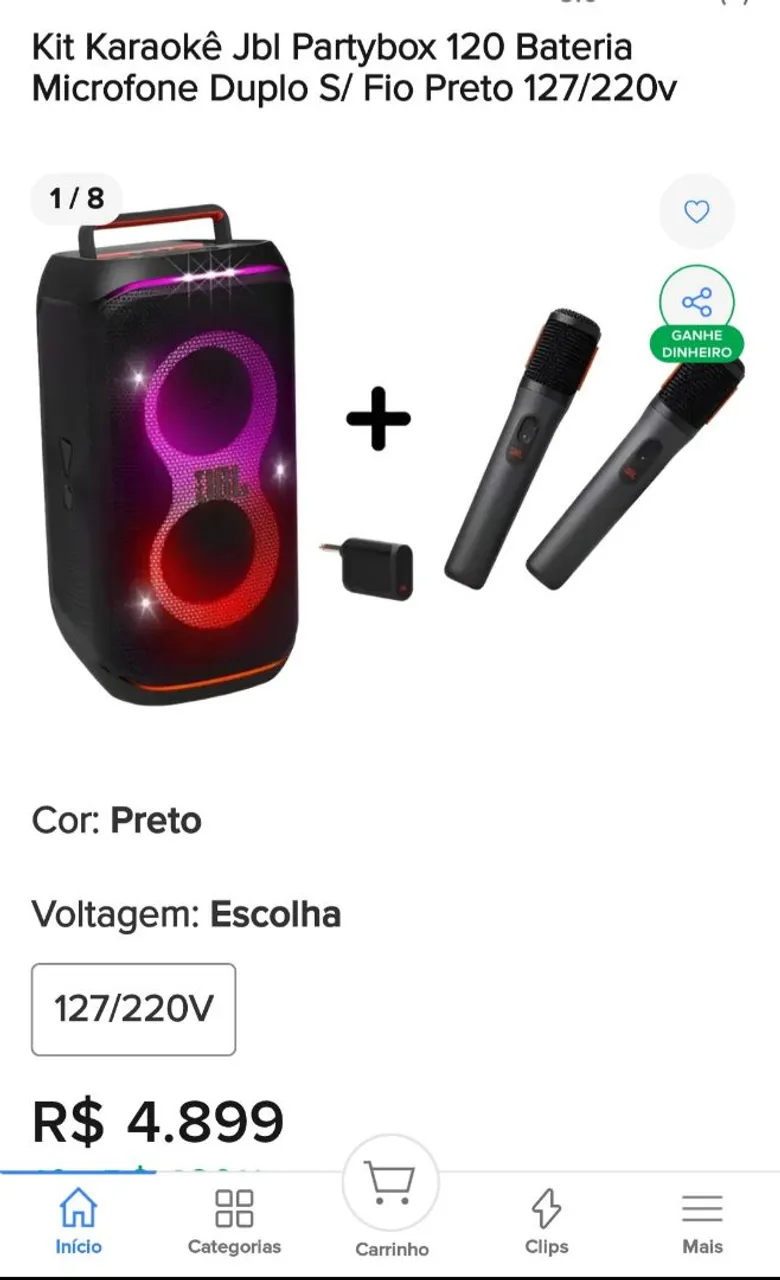Screen dimensions: 780x1280
Task: Go to the Início tab
Action: click(78, 1220)
